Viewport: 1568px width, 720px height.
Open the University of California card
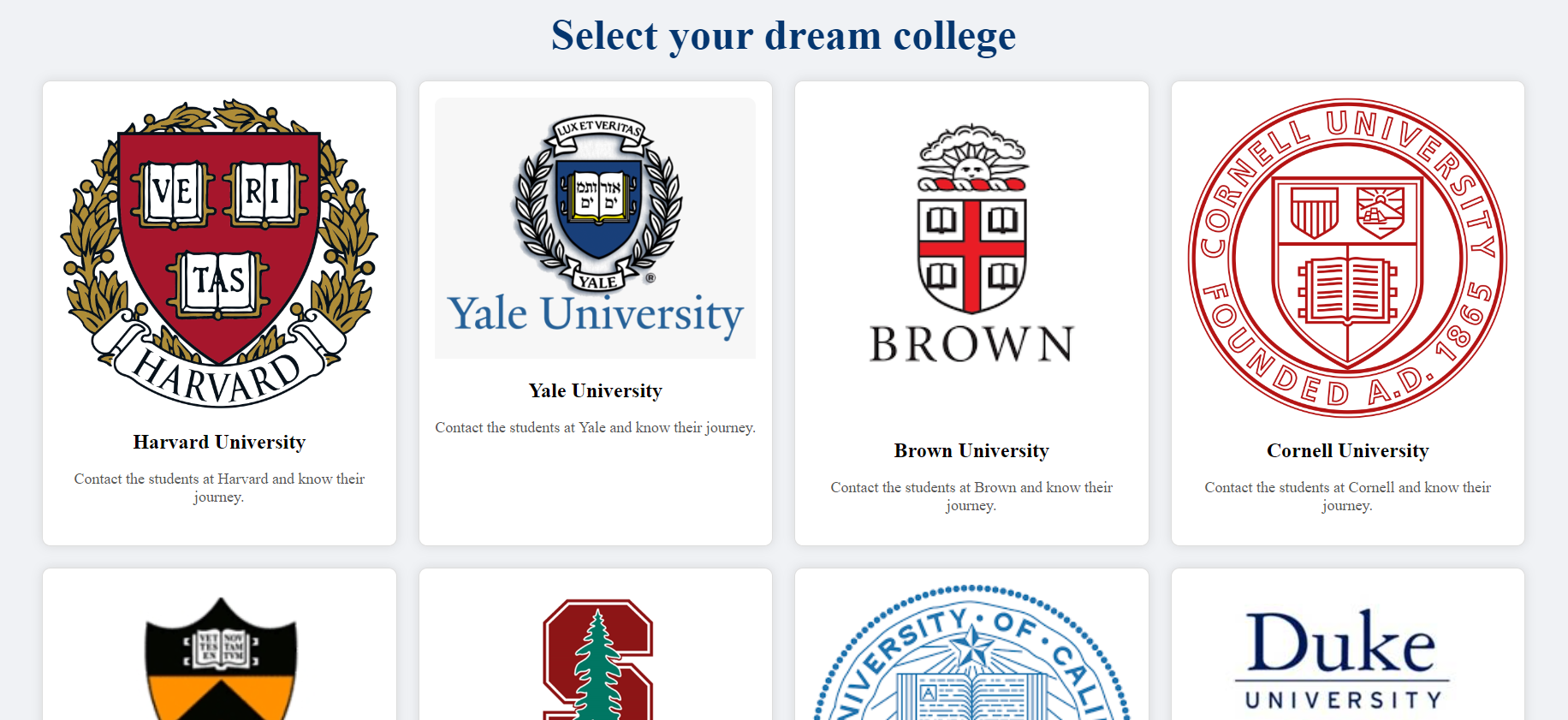pos(971,645)
